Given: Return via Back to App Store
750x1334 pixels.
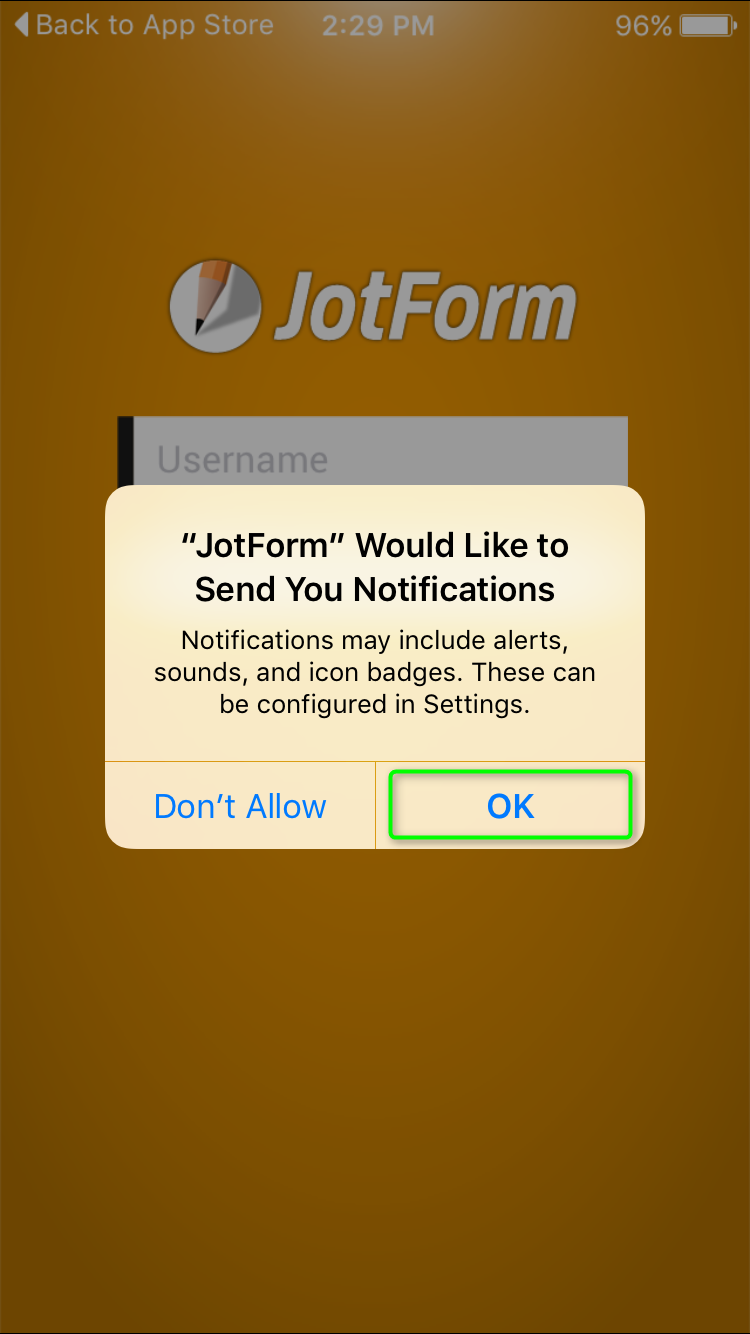Looking at the screenshot, I should tap(143, 25).
